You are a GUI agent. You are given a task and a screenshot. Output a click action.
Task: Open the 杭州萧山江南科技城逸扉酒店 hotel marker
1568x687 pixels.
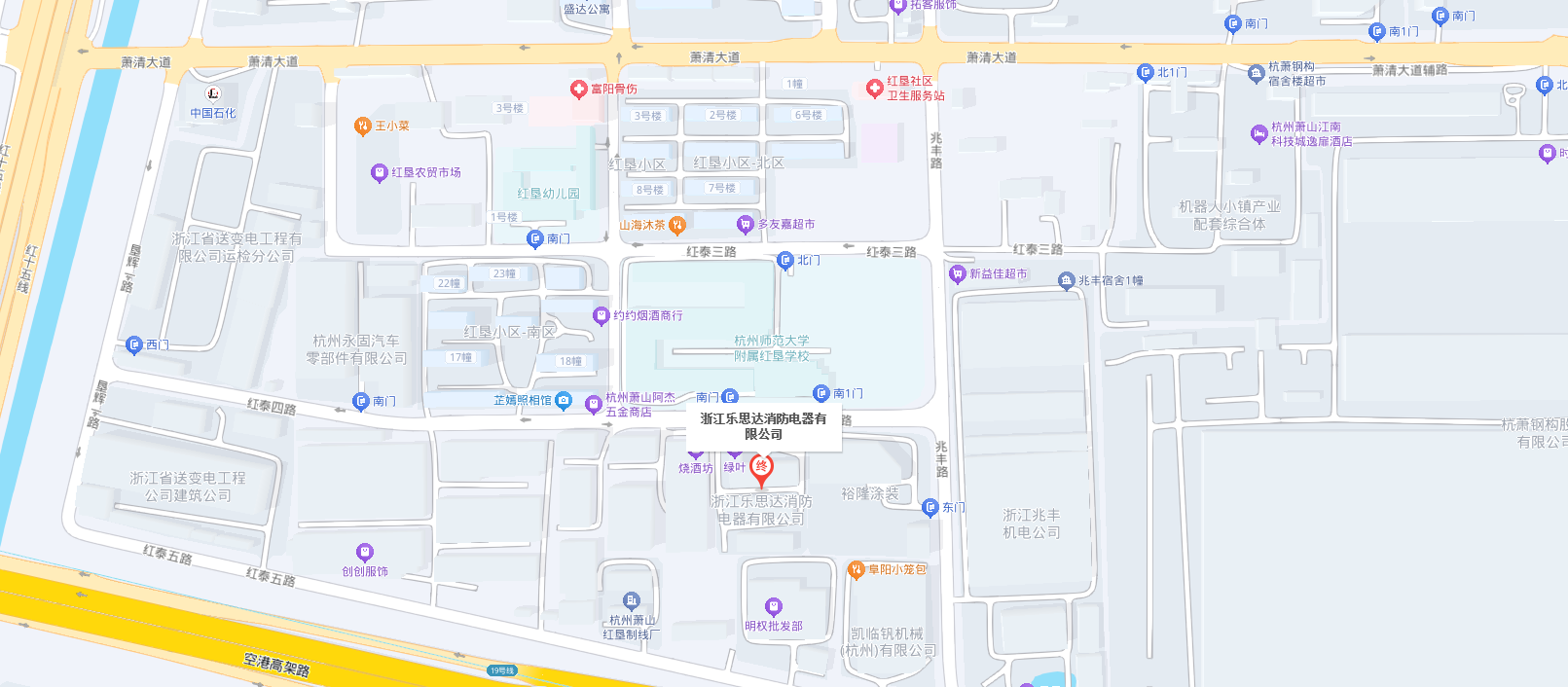coord(1258,134)
